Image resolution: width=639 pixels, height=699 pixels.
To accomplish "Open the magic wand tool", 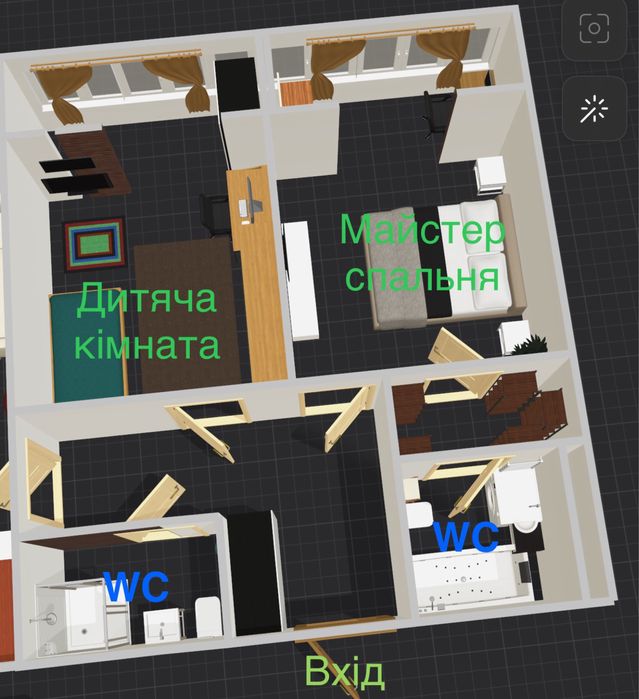I will point(594,109).
